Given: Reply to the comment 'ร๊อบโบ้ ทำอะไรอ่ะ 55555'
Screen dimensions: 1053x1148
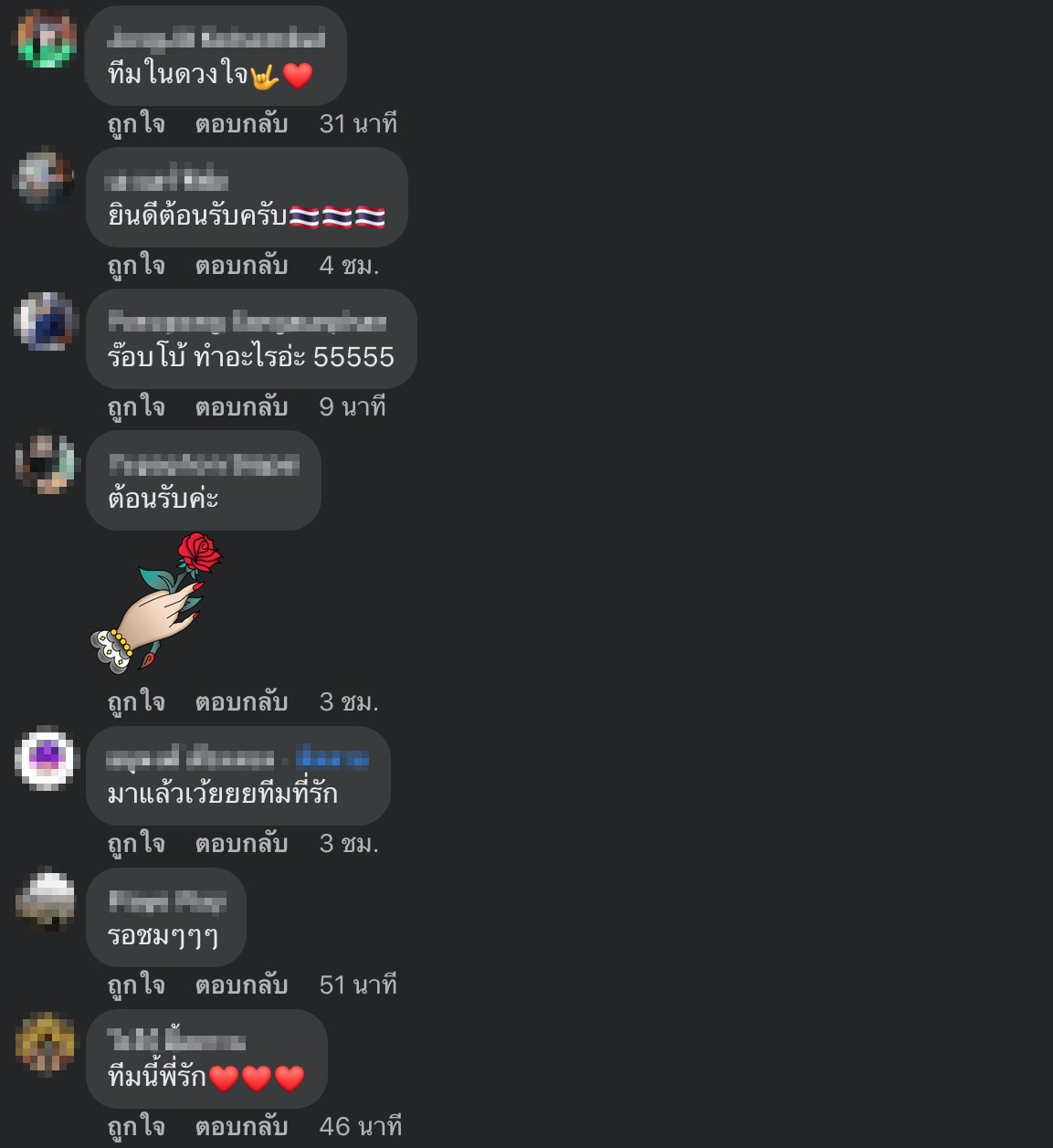Looking at the screenshot, I should point(241,406).
